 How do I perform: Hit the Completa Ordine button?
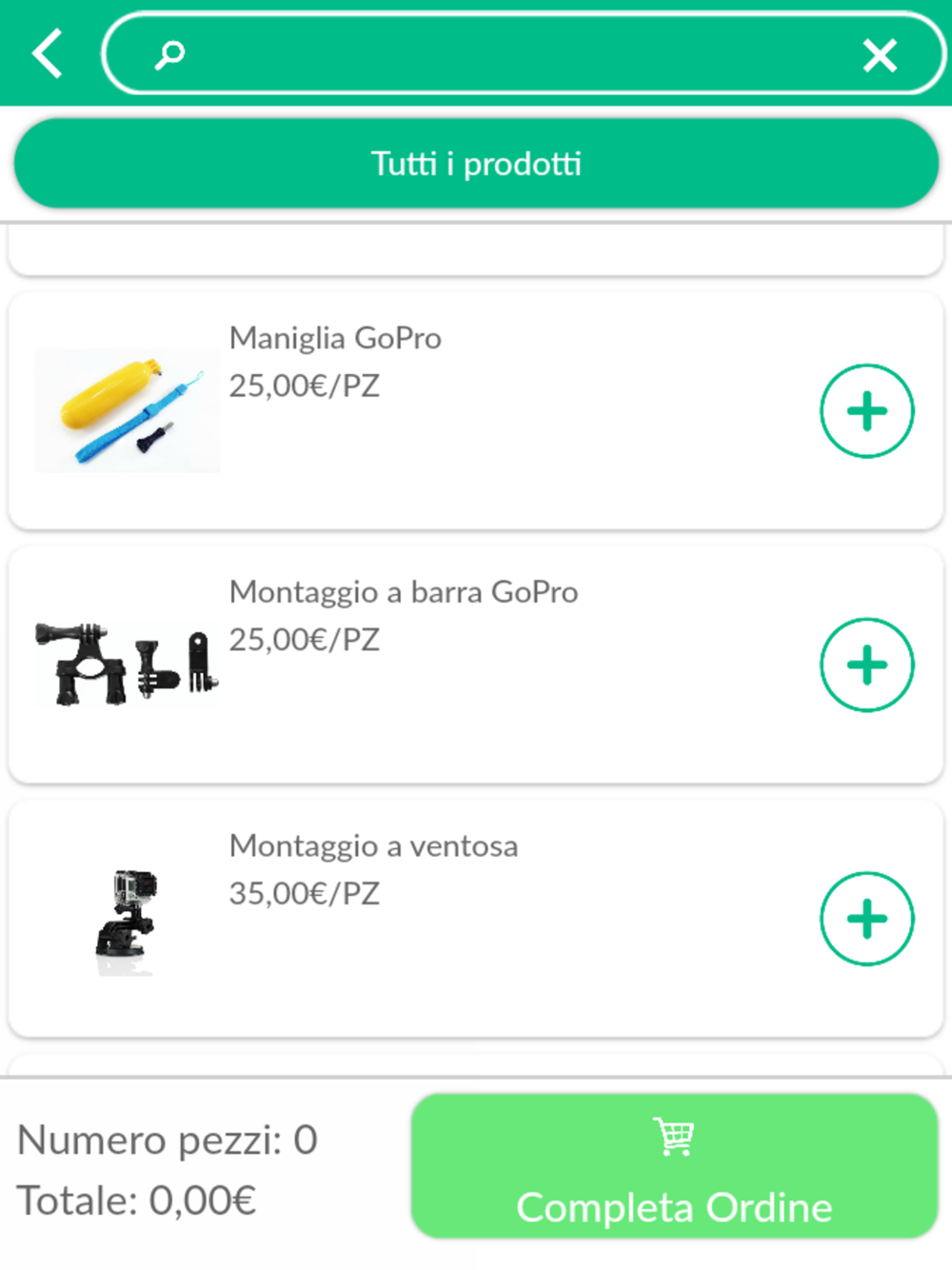click(674, 1166)
